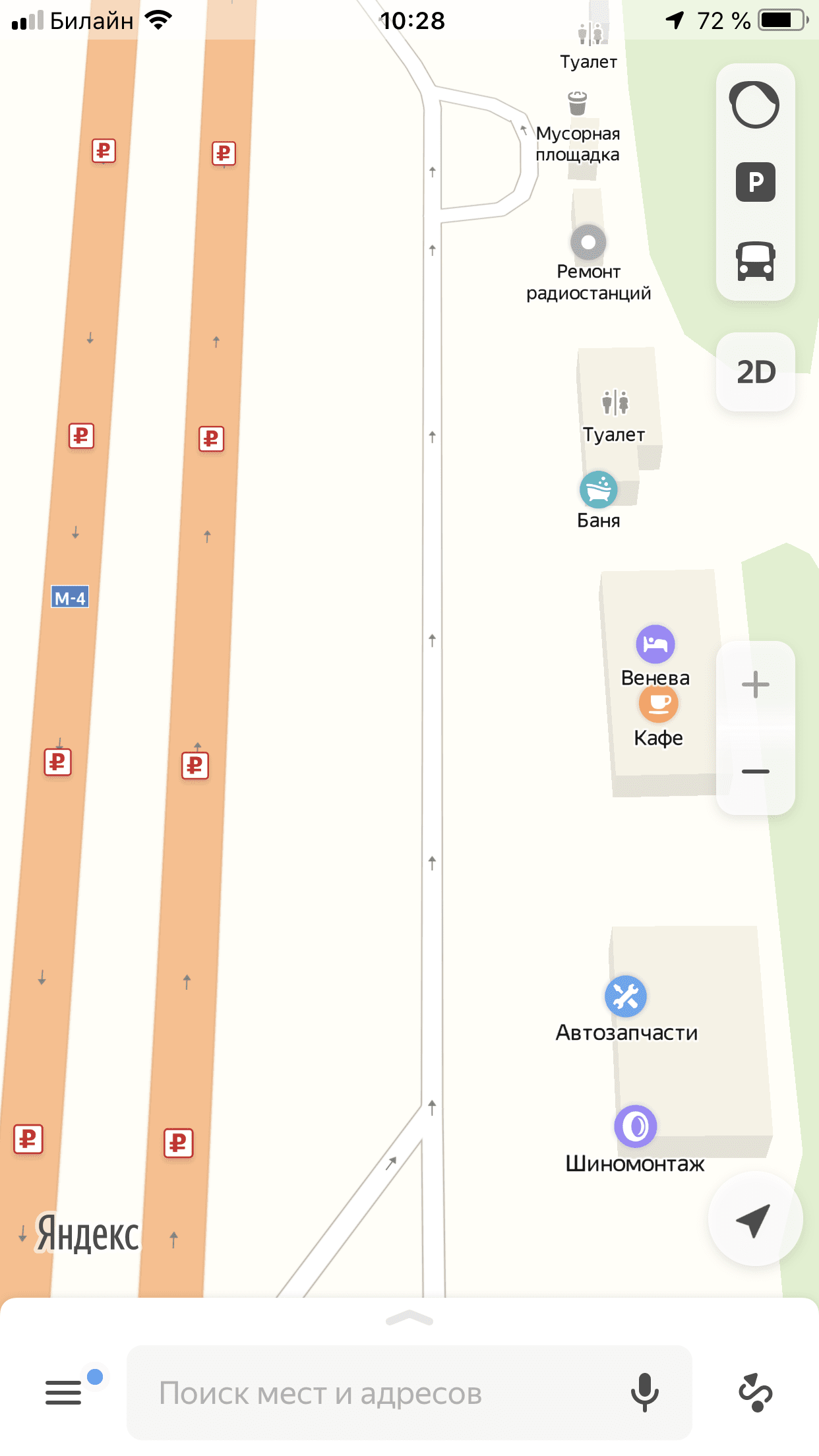The height and width of the screenshot is (1456, 819).
Task: Start voice search with the microphone
Action: [644, 1393]
